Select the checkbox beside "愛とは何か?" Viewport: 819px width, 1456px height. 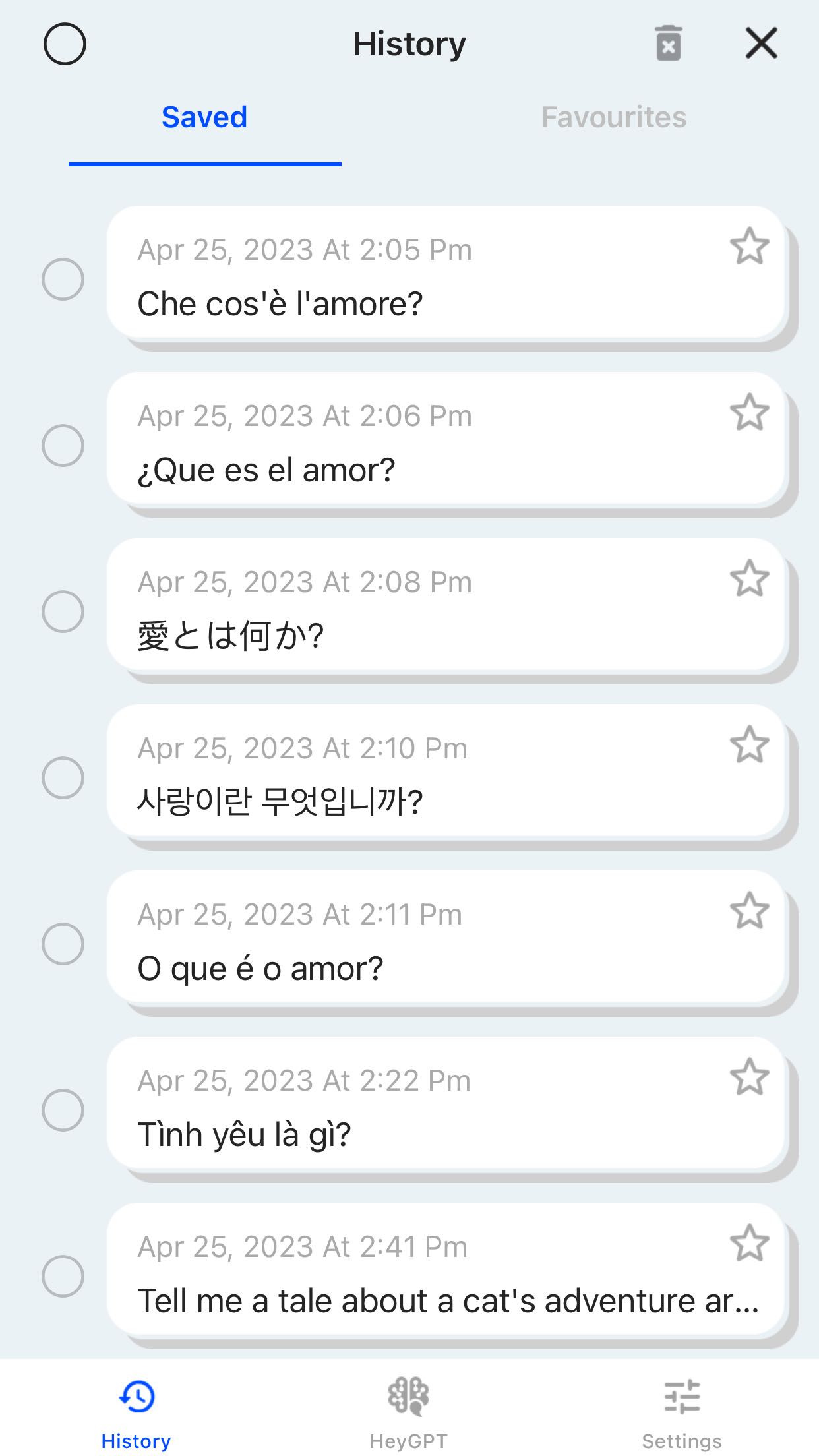point(63,611)
